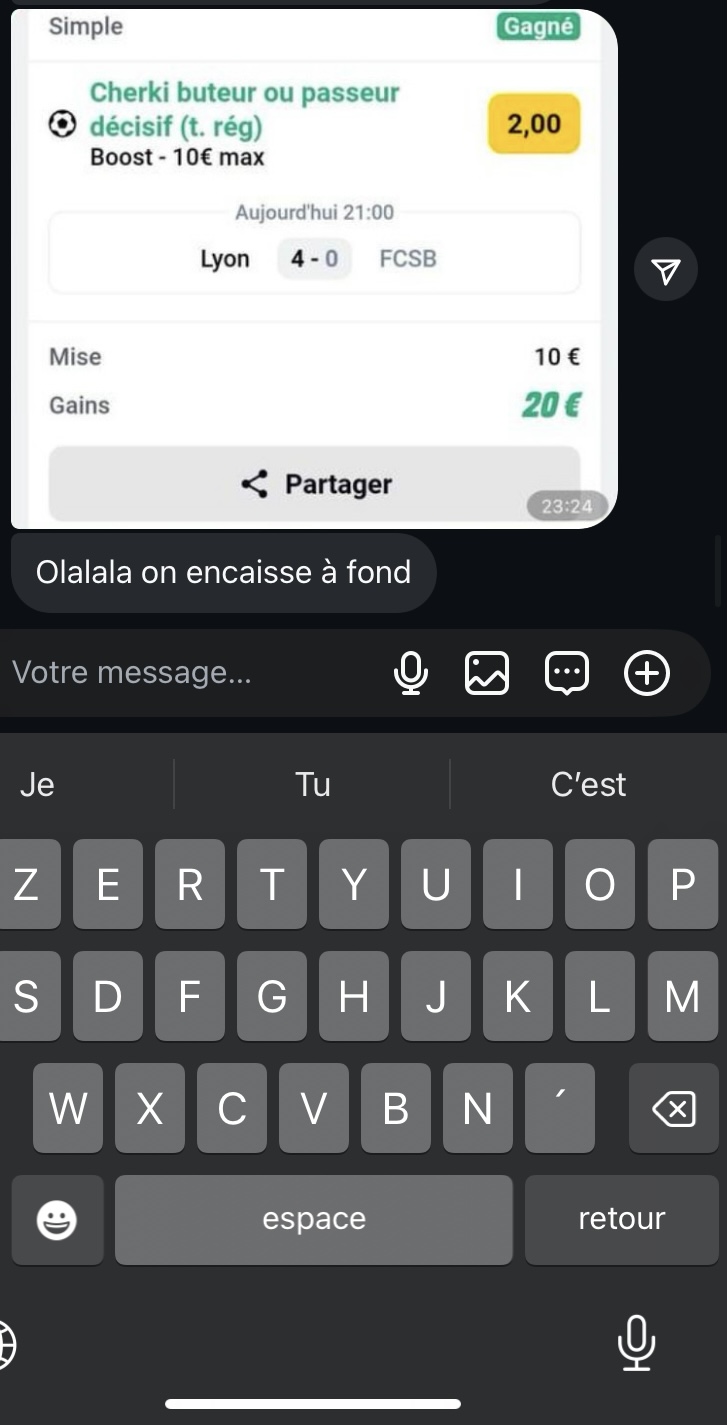Open the sticker and GIF bubble icon
Image resolution: width=727 pixels, height=1425 pixels.
(567, 673)
